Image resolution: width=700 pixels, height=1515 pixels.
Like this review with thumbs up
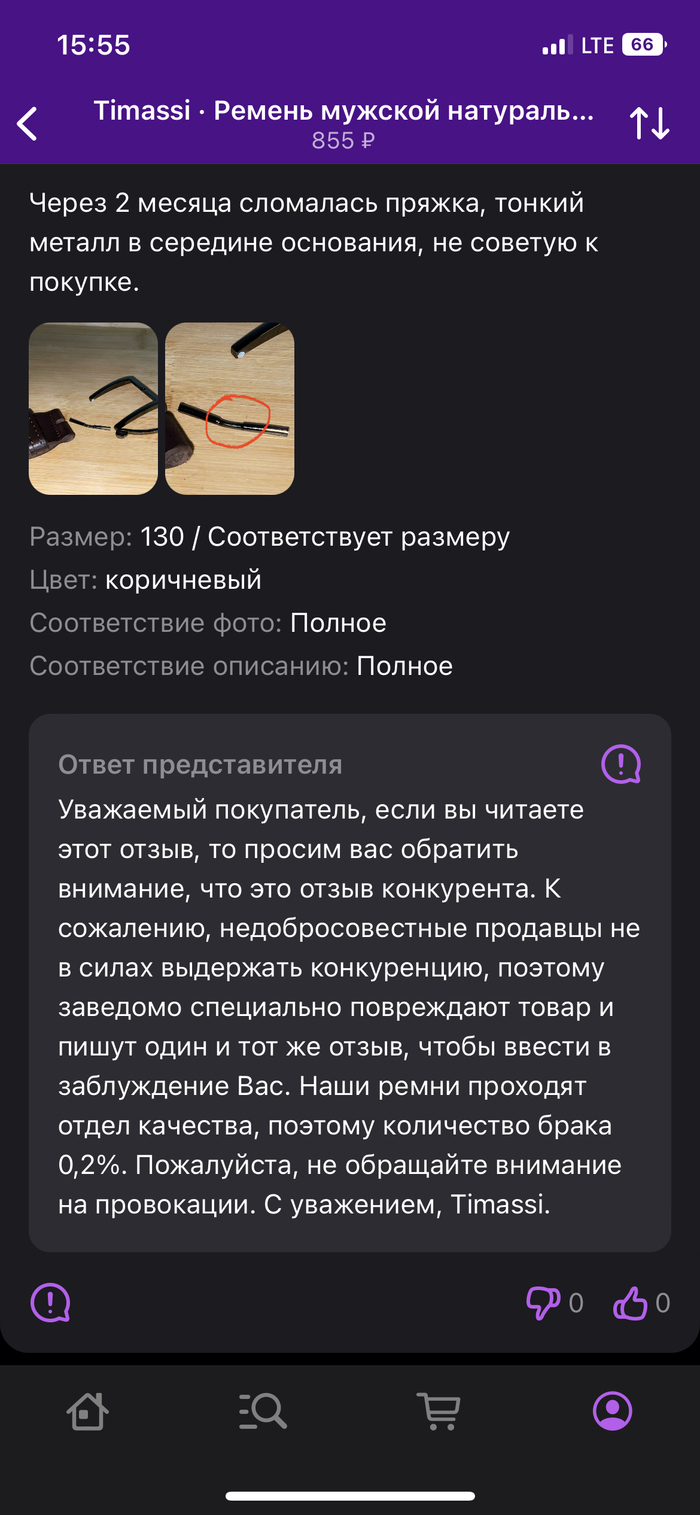pos(631,1303)
